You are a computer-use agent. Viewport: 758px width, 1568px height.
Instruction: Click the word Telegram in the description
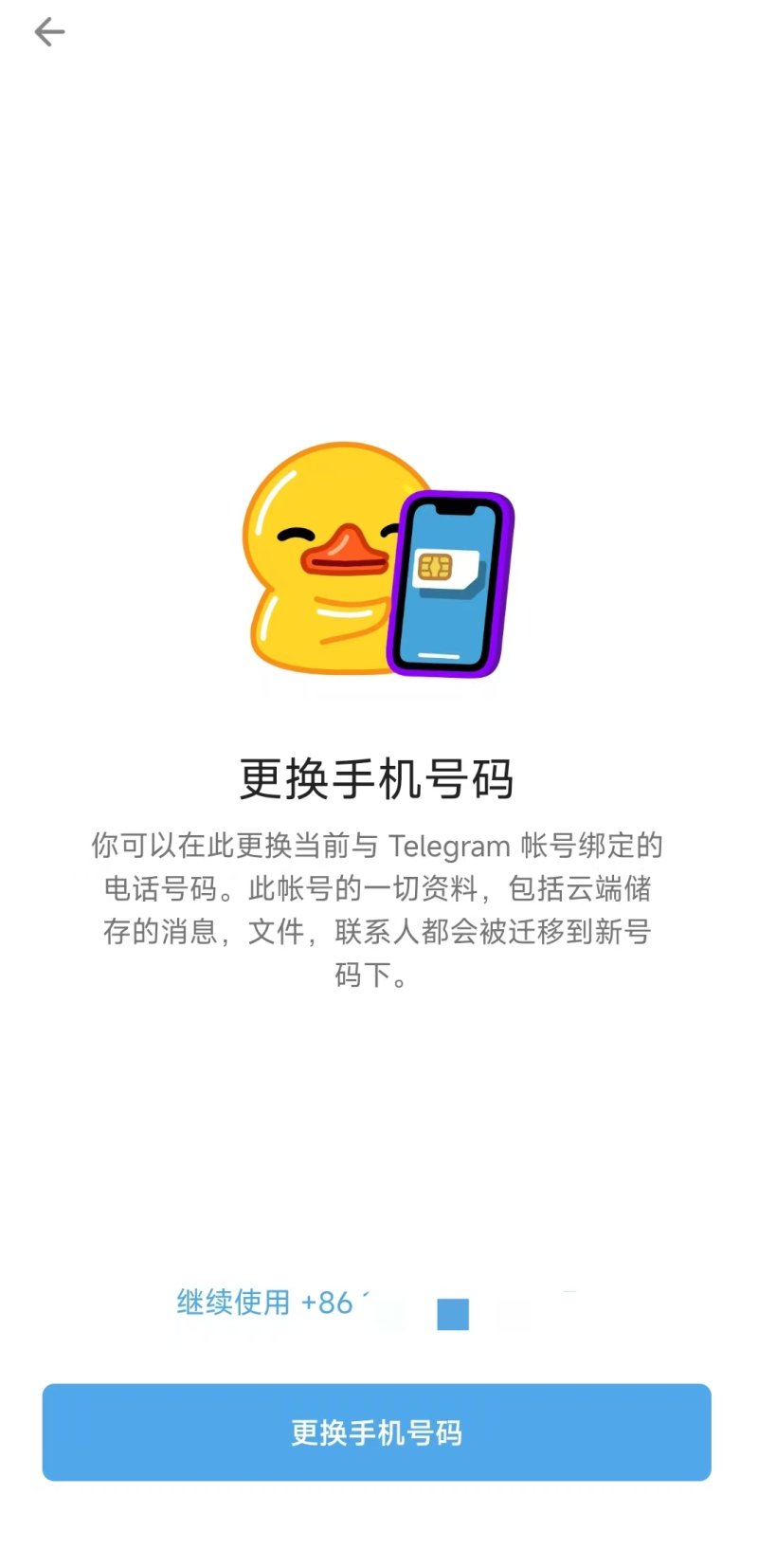click(x=448, y=846)
